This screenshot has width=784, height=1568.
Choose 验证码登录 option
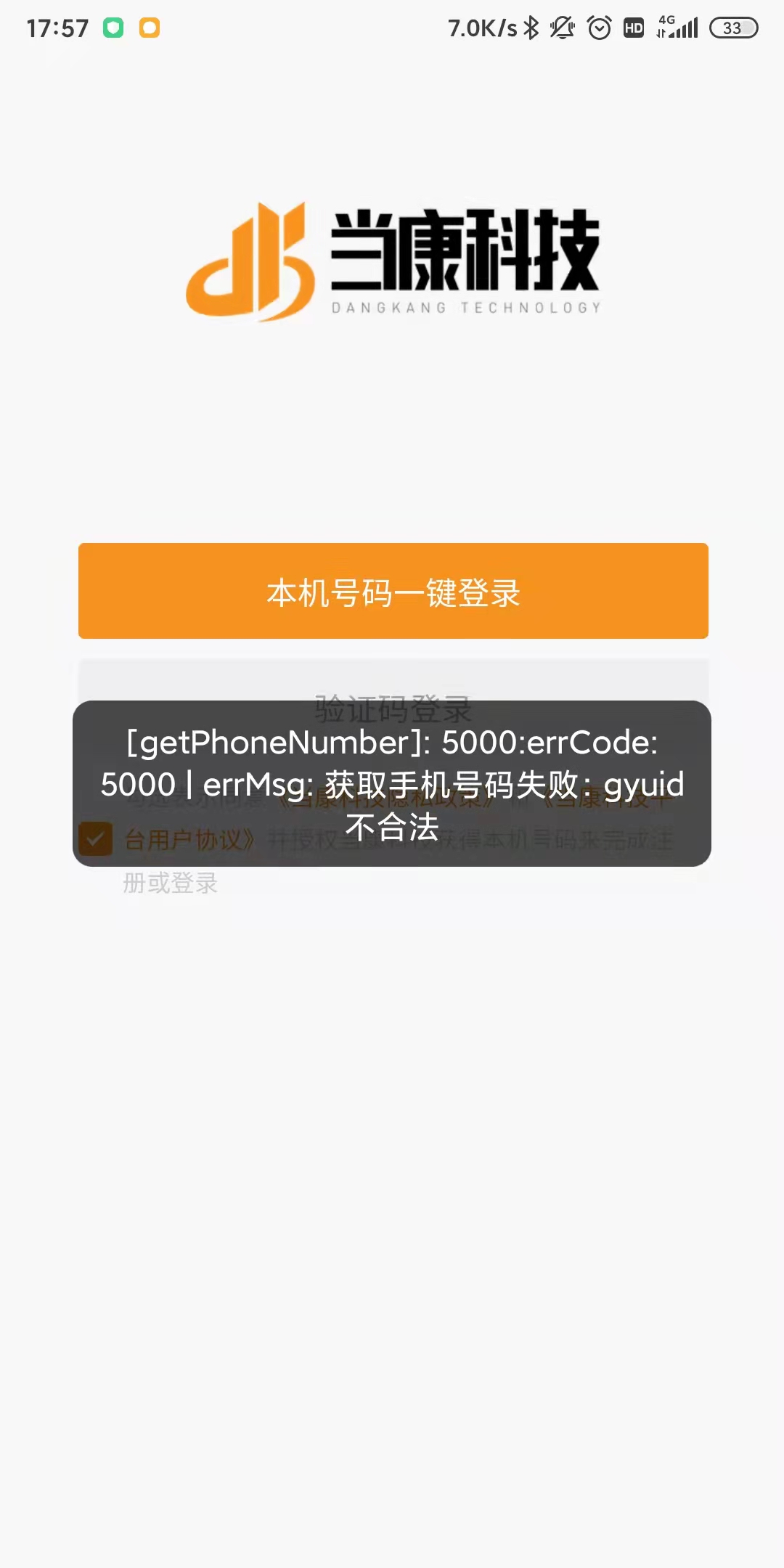point(393,706)
